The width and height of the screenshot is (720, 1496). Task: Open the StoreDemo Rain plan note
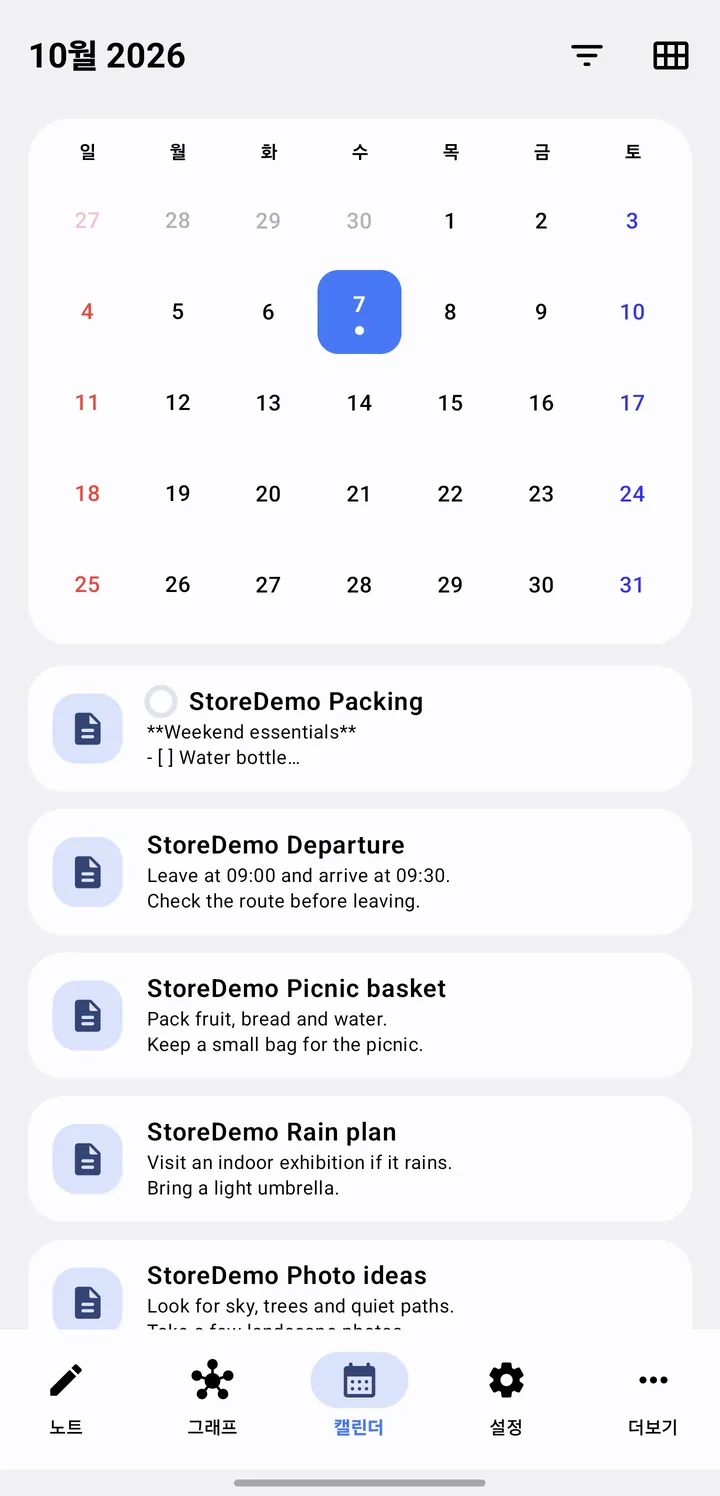(x=360, y=1159)
